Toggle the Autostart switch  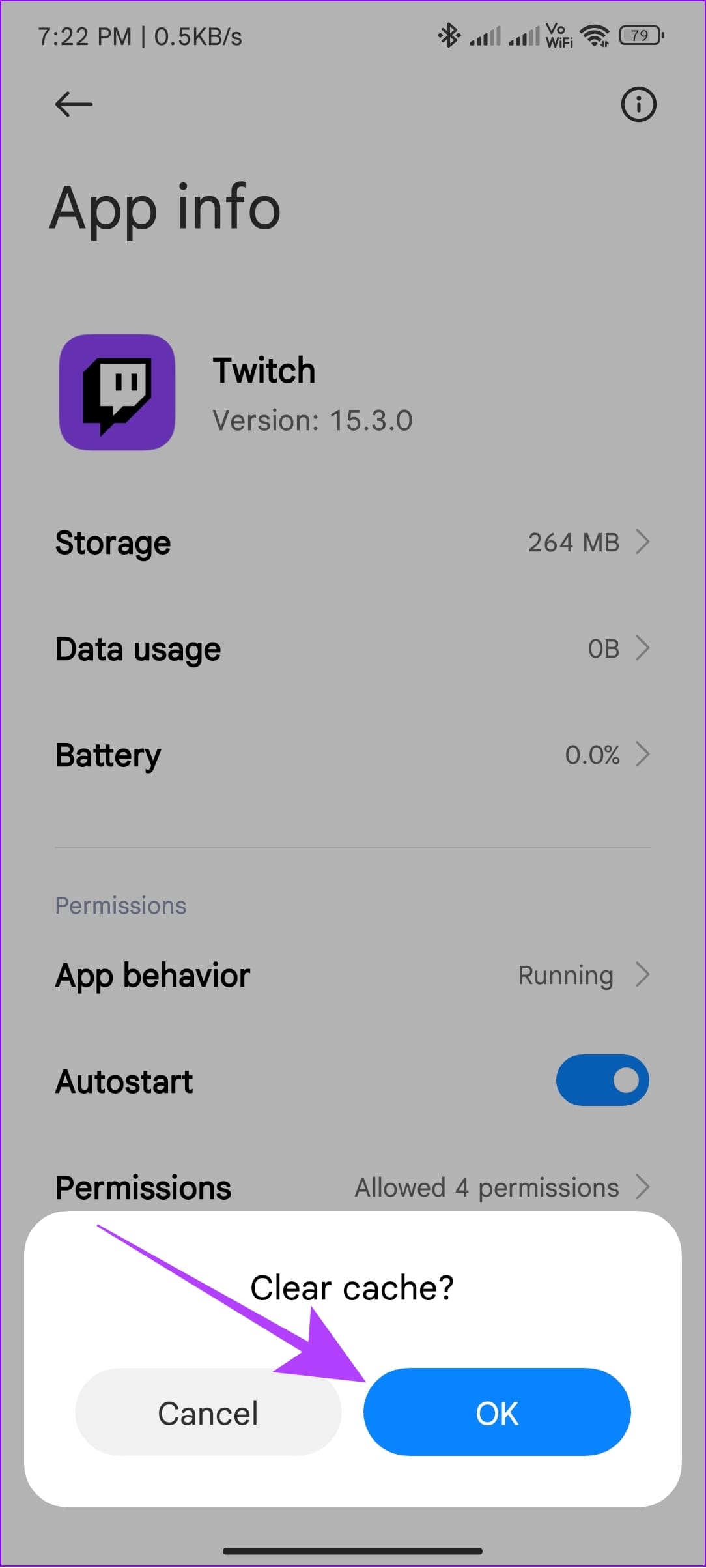pos(602,1081)
